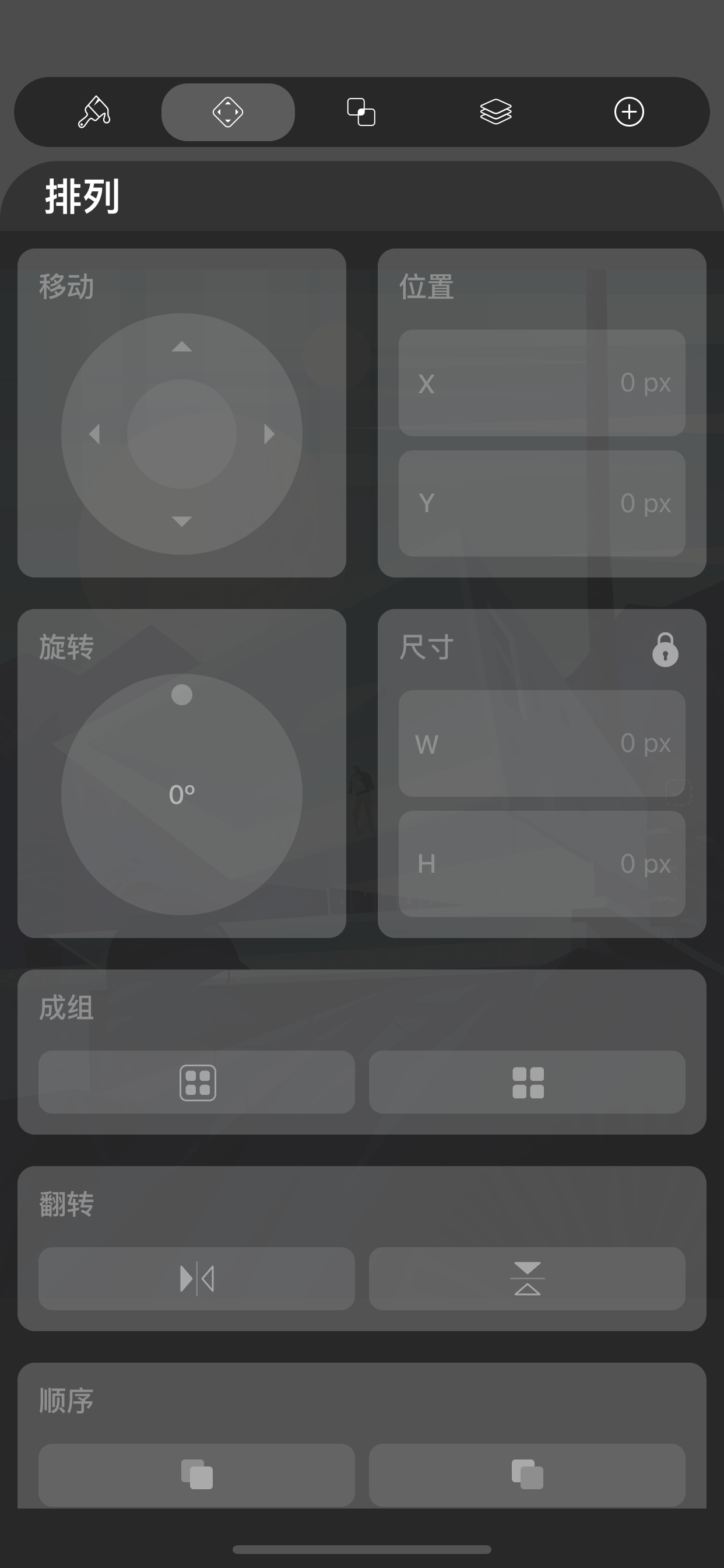Nudge down with the move pad arrow

coord(182,521)
